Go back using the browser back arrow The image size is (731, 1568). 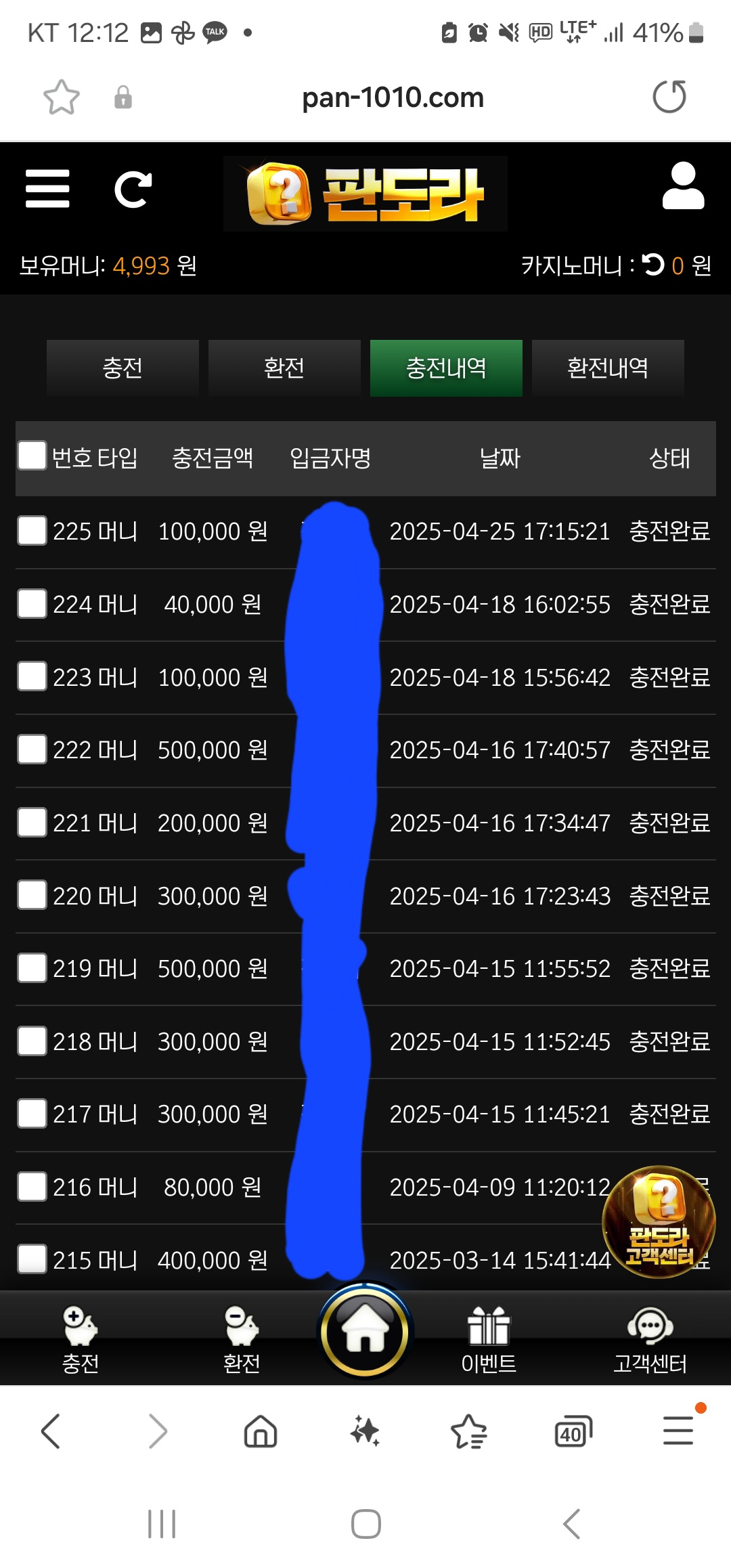(x=51, y=1431)
